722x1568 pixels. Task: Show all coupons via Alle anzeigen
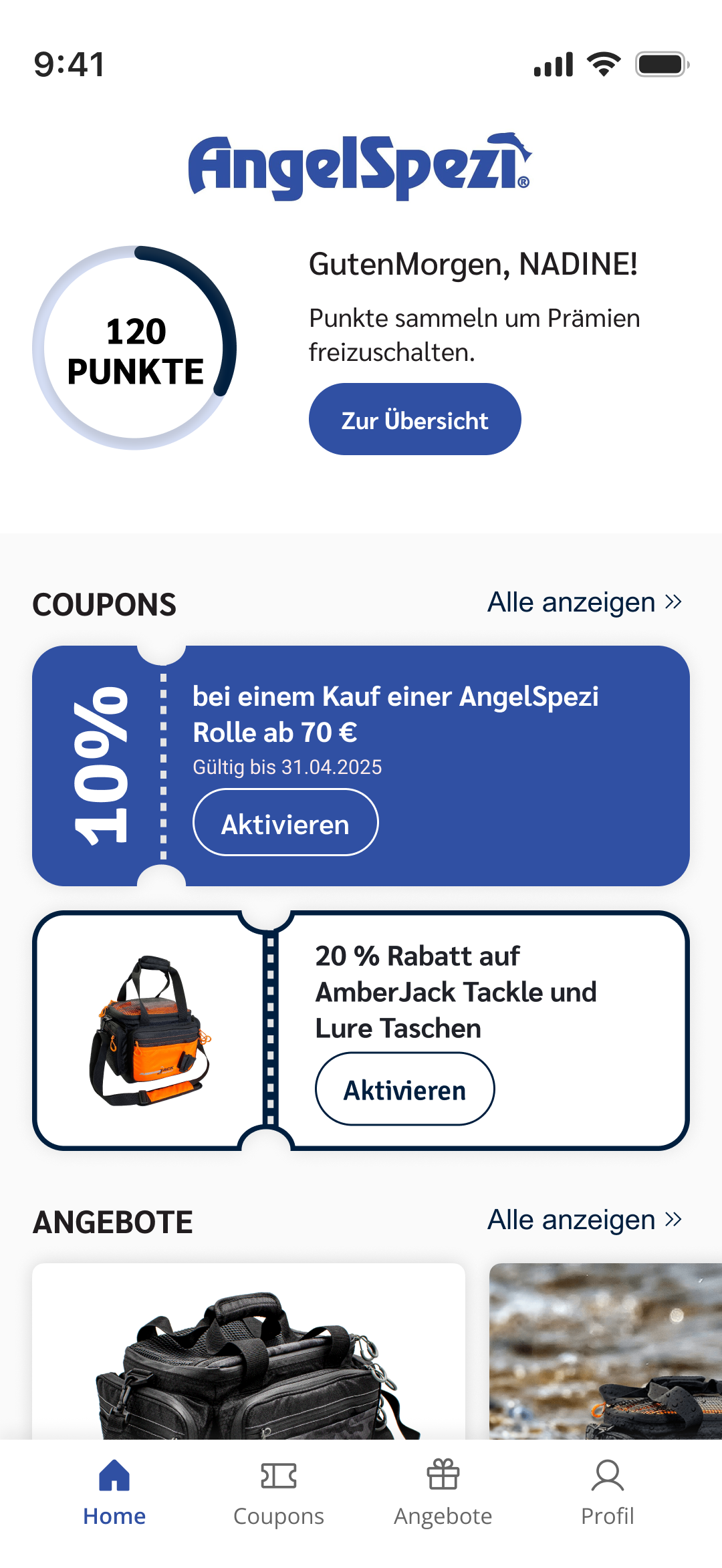pyautogui.click(x=584, y=603)
